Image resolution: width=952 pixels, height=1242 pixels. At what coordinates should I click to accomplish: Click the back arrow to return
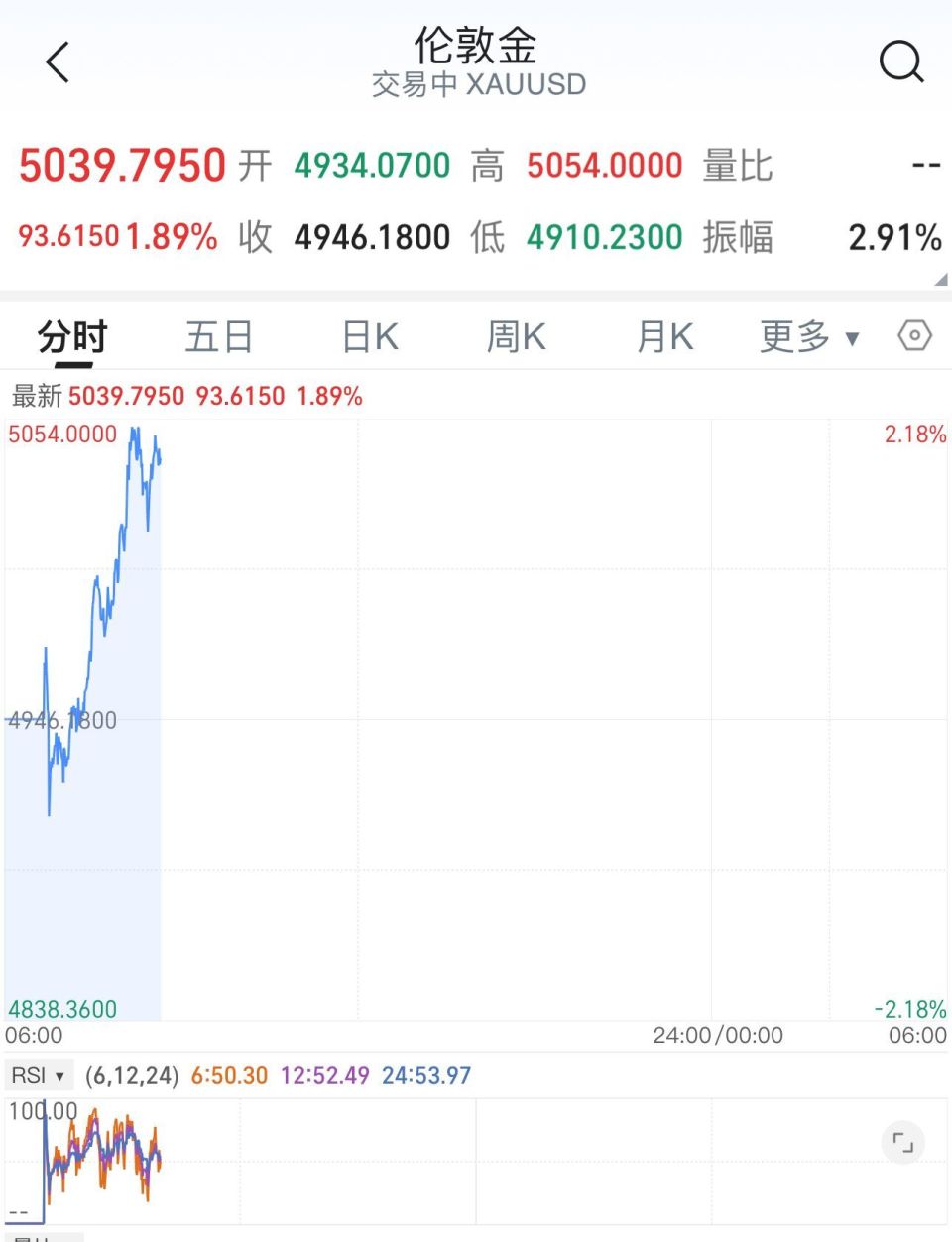pyautogui.click(x=57, y=62)
